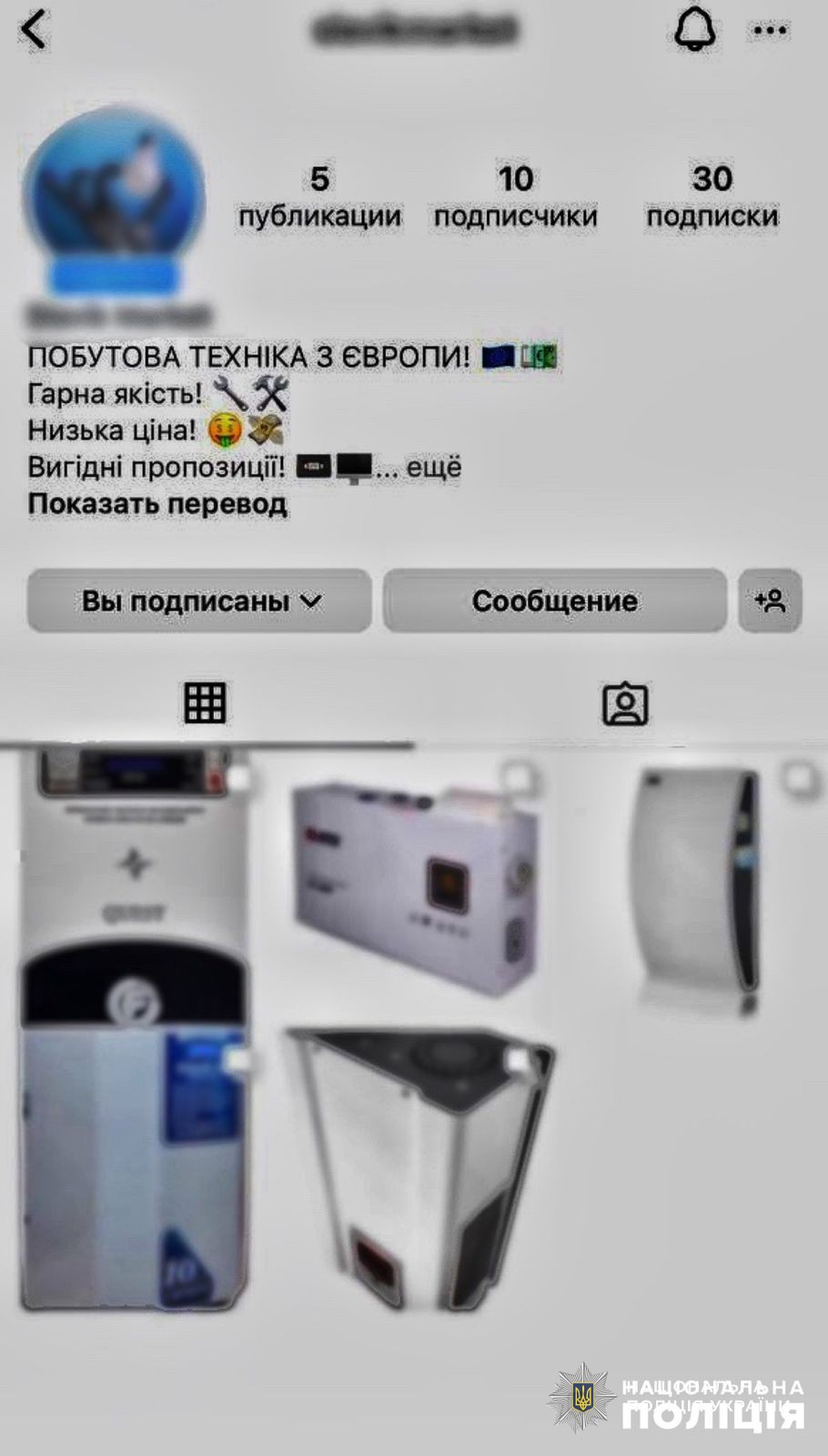Tap the Сообщение button
Viewport: 828px width, 1456px height.
(x=554, y=601)
